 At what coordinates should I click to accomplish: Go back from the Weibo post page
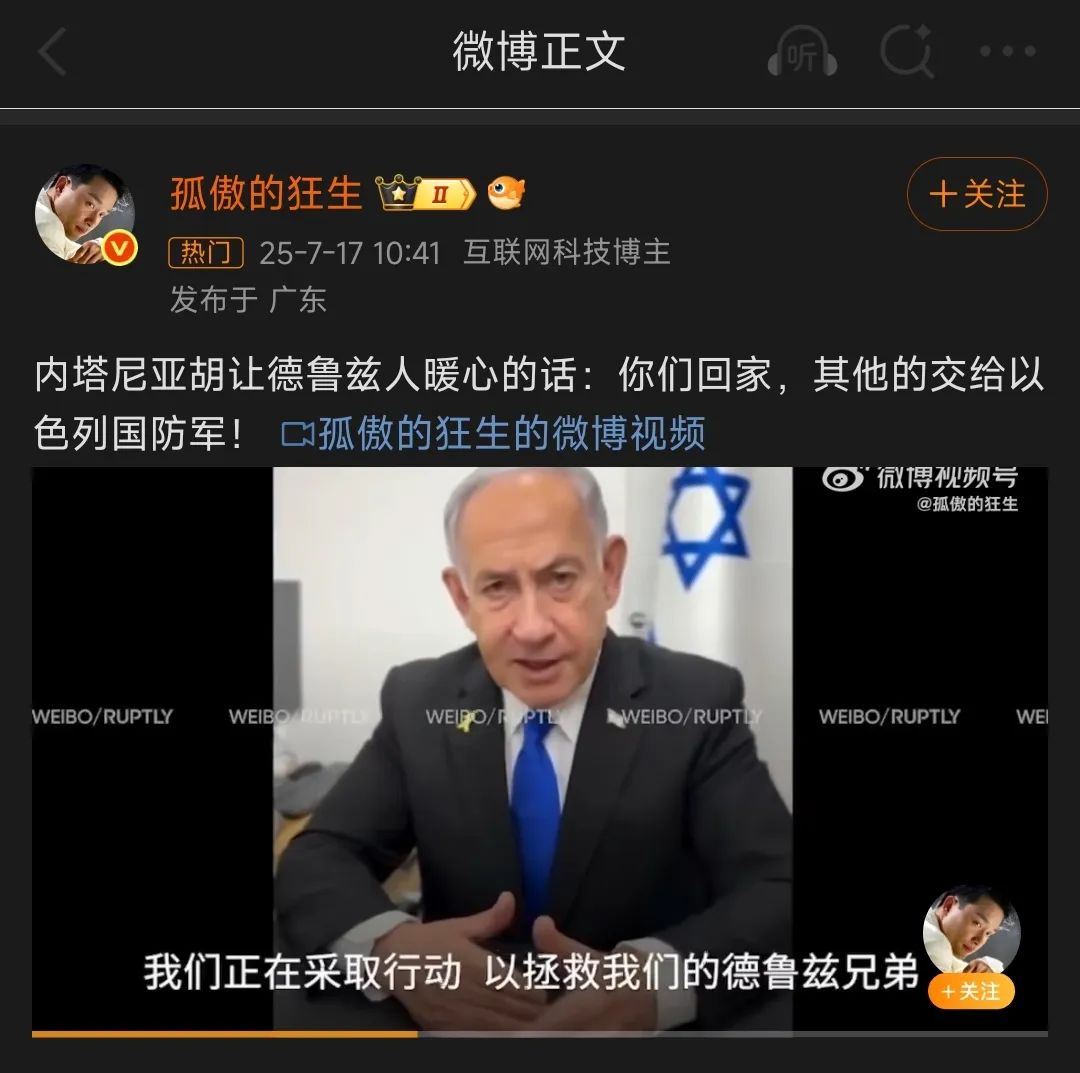tap(52, 51)
